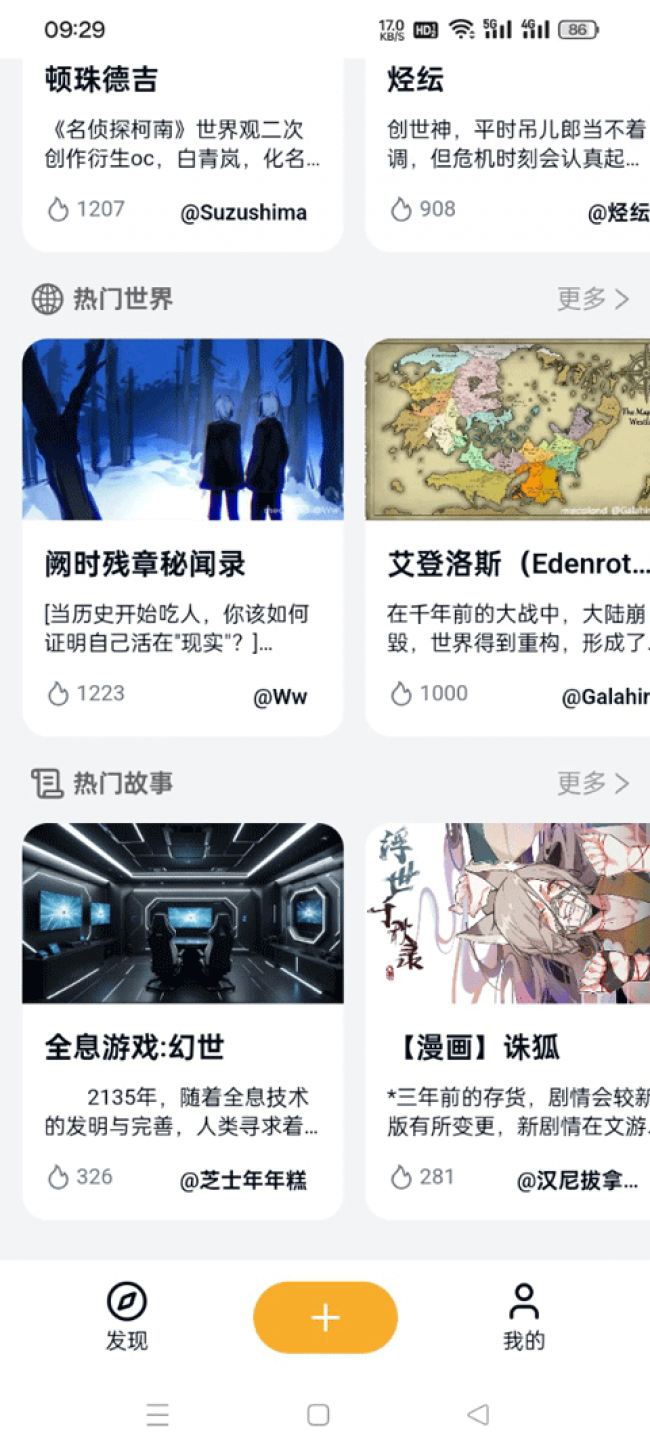The height and width of the screenshot is (1454, 650).
Task: Tap the orange plus create button
Action: pyautogui.click(x=325, y=1317)
